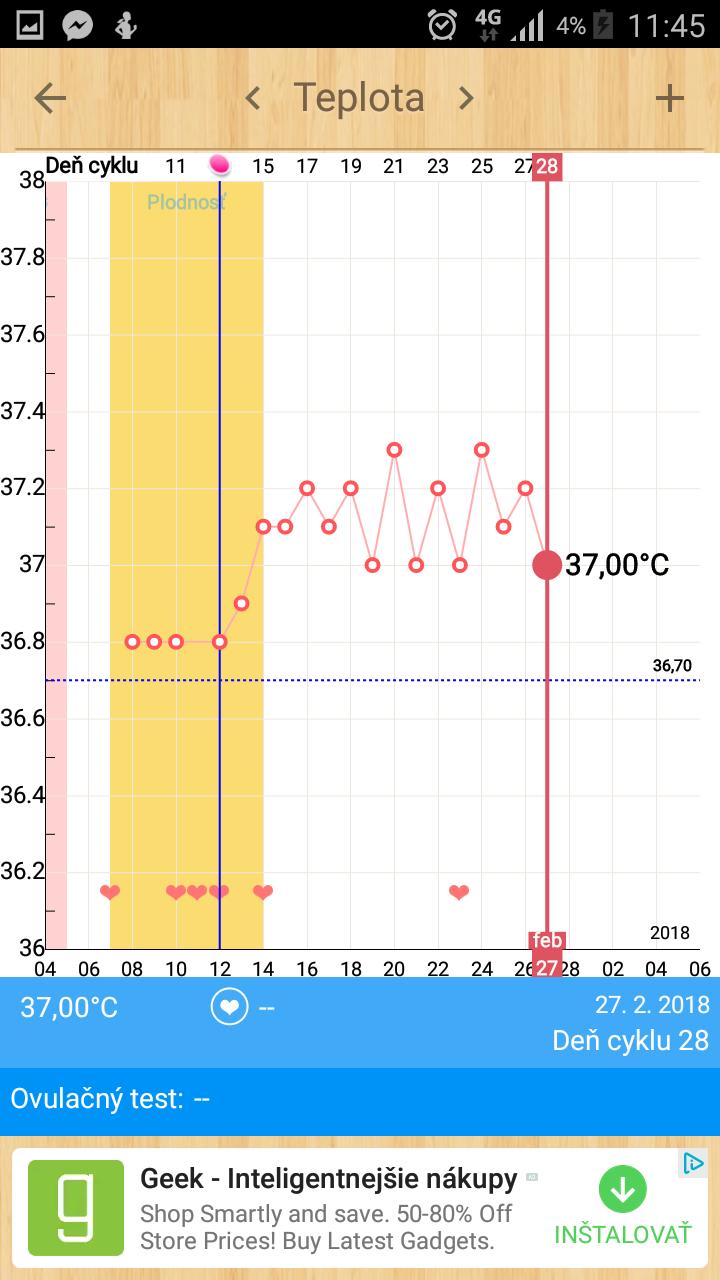Open the AdChoices info icon
Image resolution: width=720 pixels, height=1280 pixels.
tap(693, 1163)
